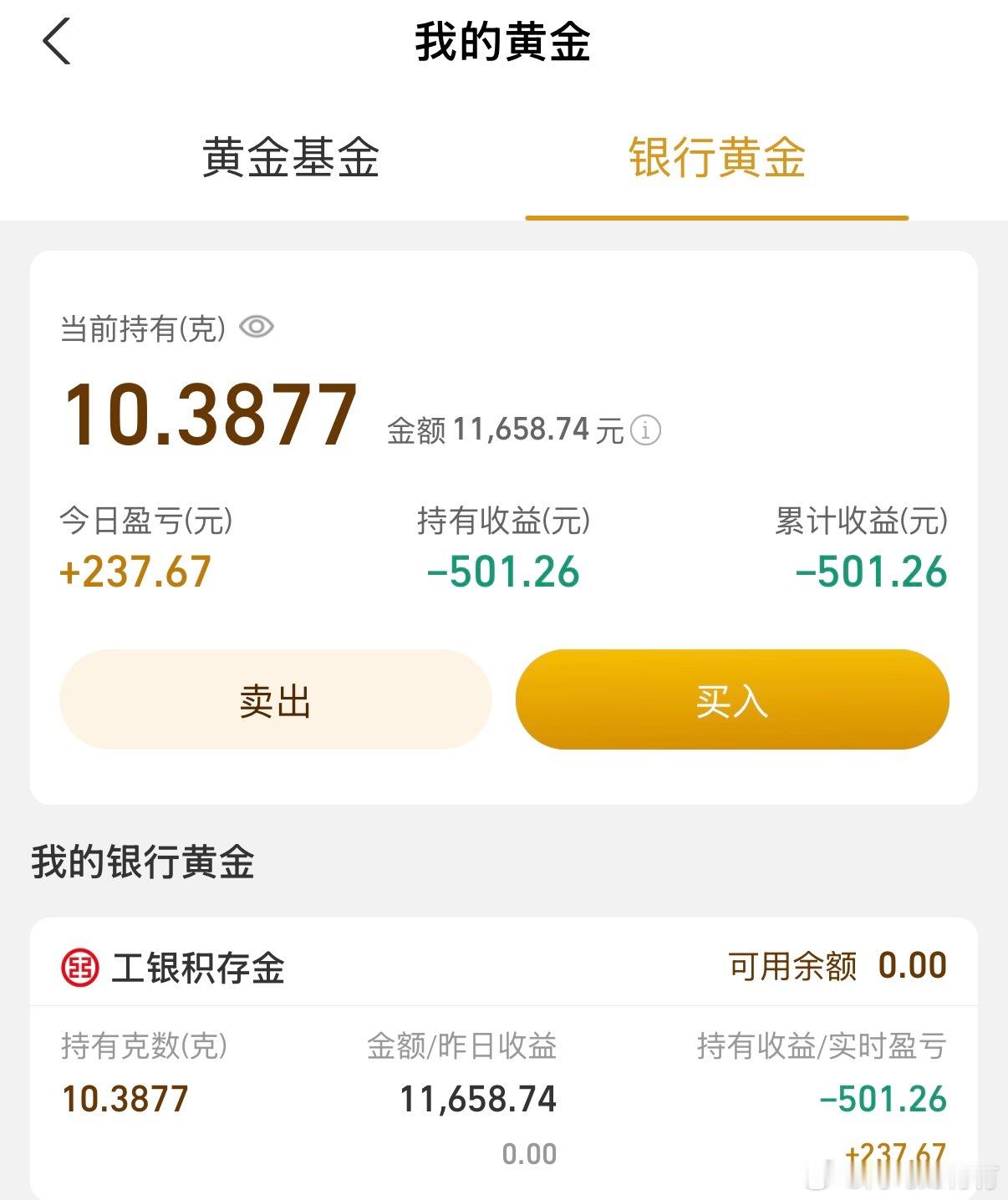
Task: Tap the 金额/昨日收益 column header
Action: (461, 1045)
